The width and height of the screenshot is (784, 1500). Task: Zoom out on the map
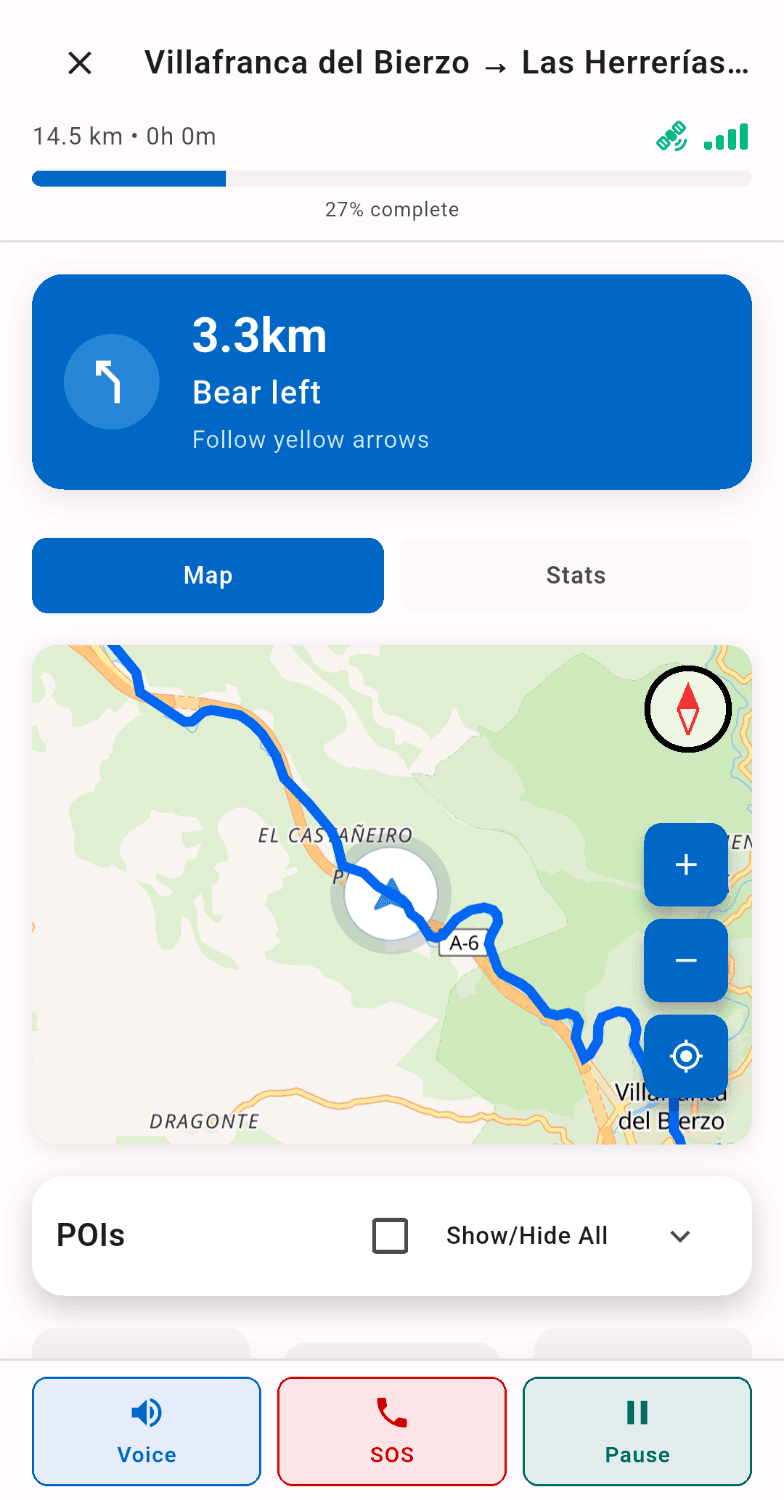tap(686, 960)
